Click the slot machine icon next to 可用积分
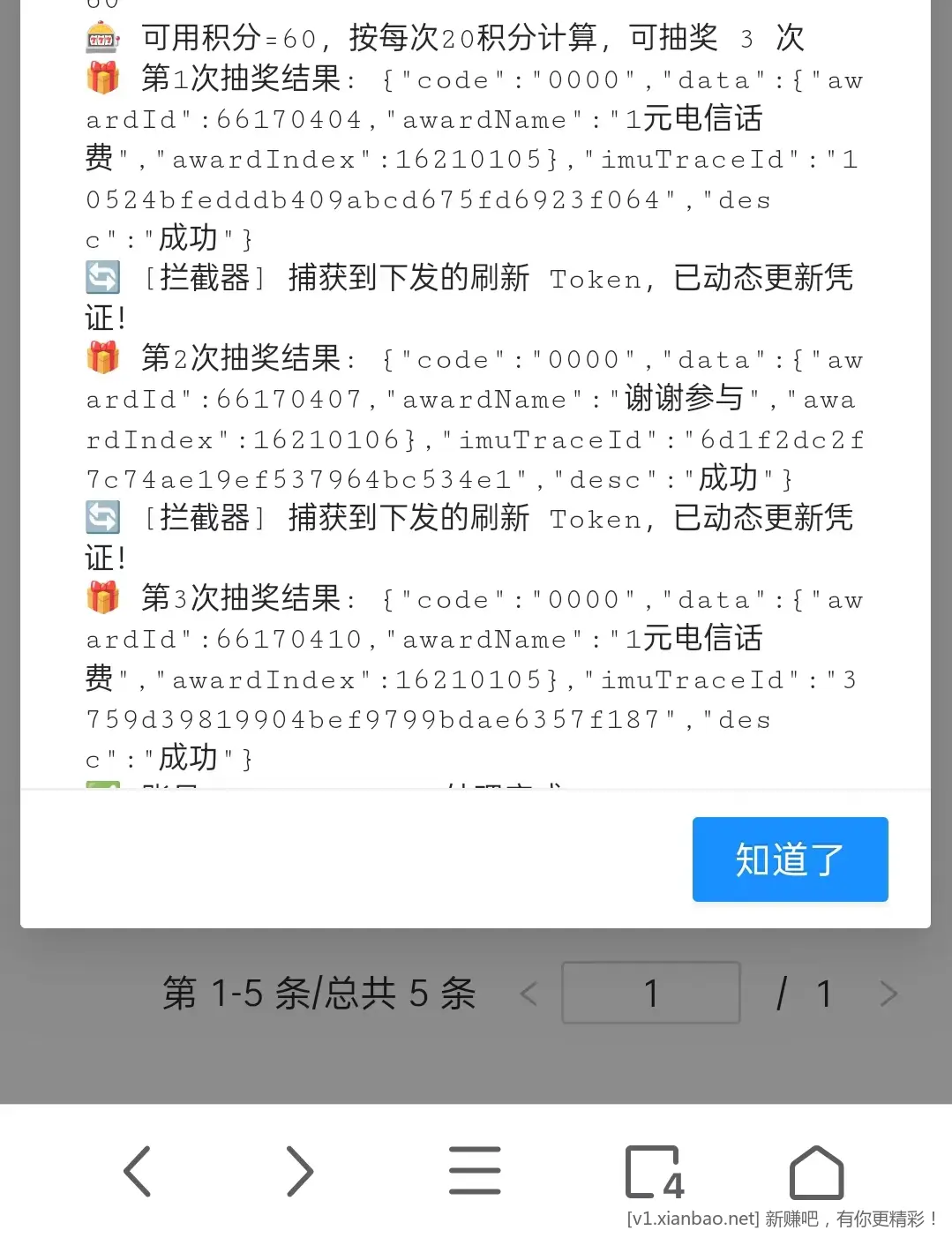952x1238 pixels. point(102,38)
